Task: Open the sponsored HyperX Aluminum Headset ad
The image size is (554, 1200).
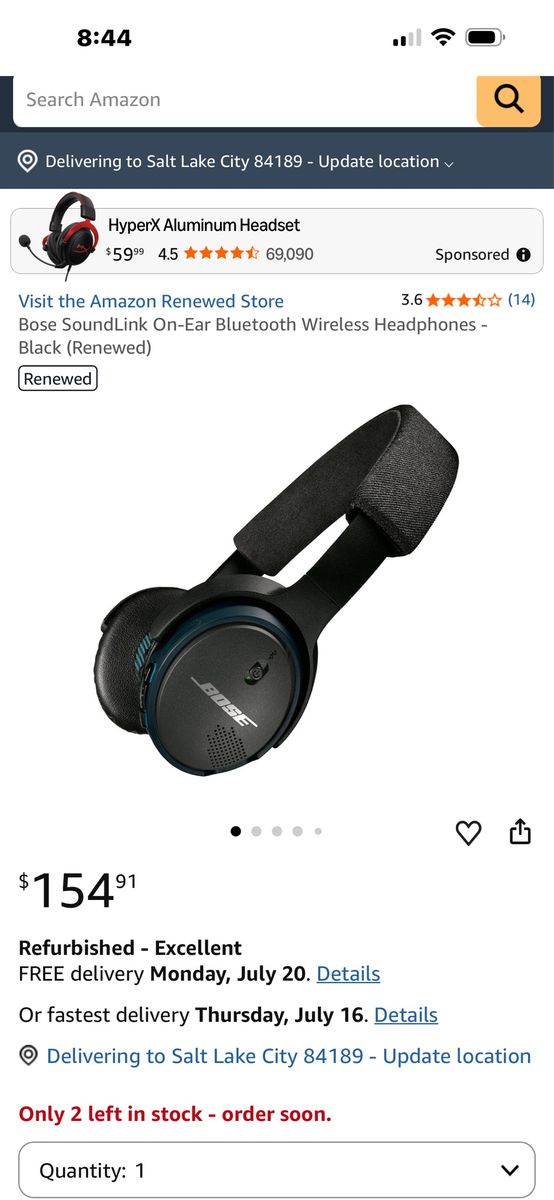Action: pos(277,240)
